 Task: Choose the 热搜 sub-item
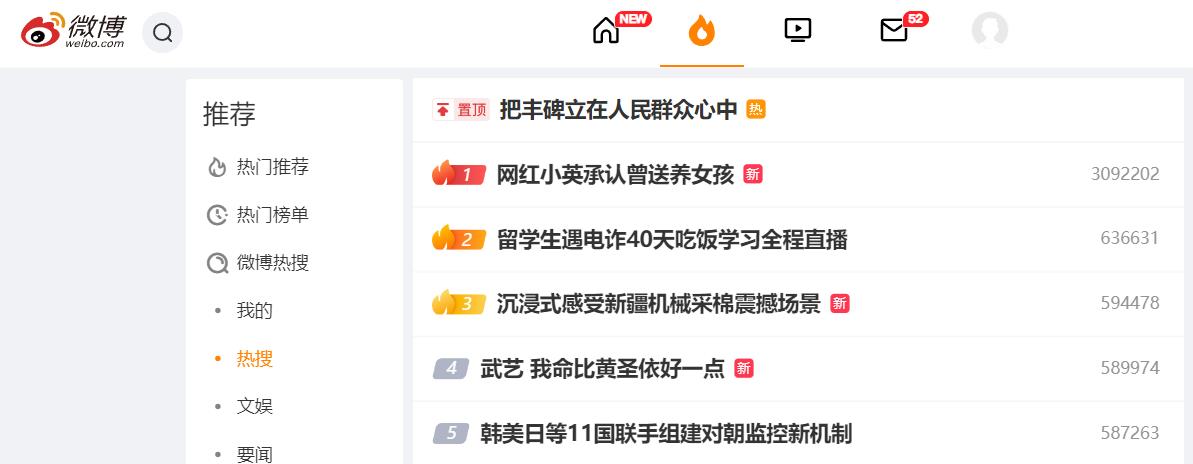254,359
